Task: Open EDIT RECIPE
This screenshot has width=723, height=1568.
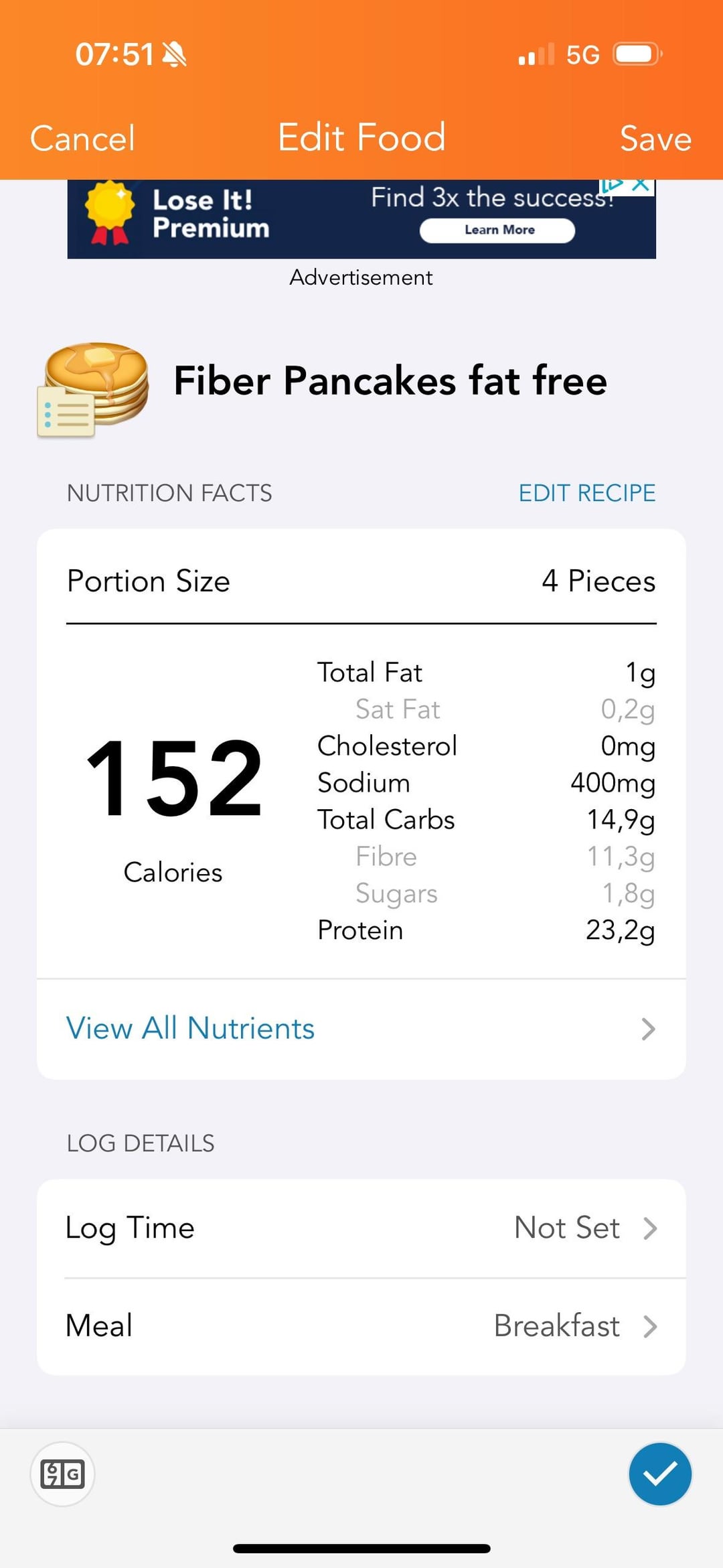Action: (x=587, y=493)
